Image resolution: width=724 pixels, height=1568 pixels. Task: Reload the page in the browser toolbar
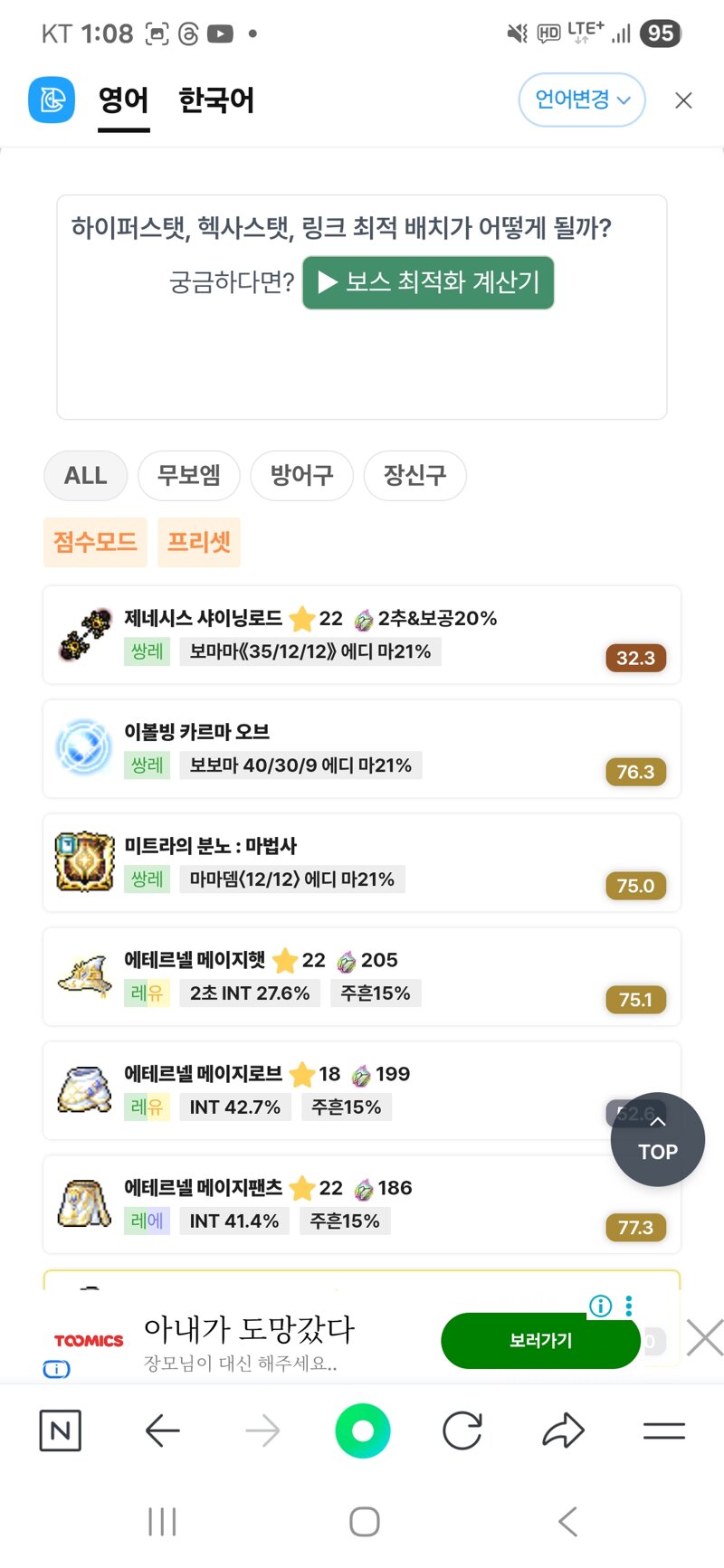tap(462, 1430)
